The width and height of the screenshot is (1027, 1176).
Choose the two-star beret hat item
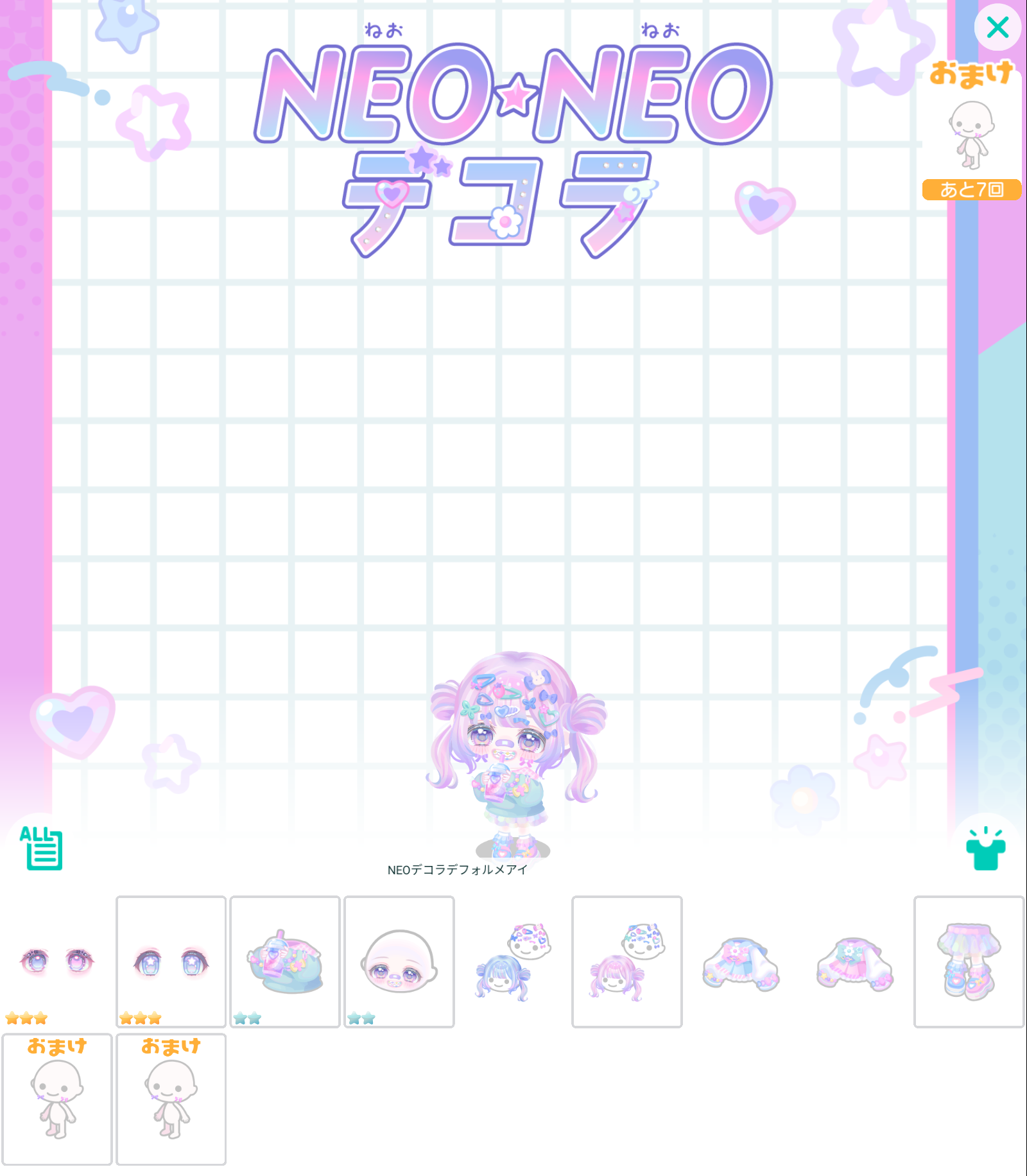coord(285,961)
